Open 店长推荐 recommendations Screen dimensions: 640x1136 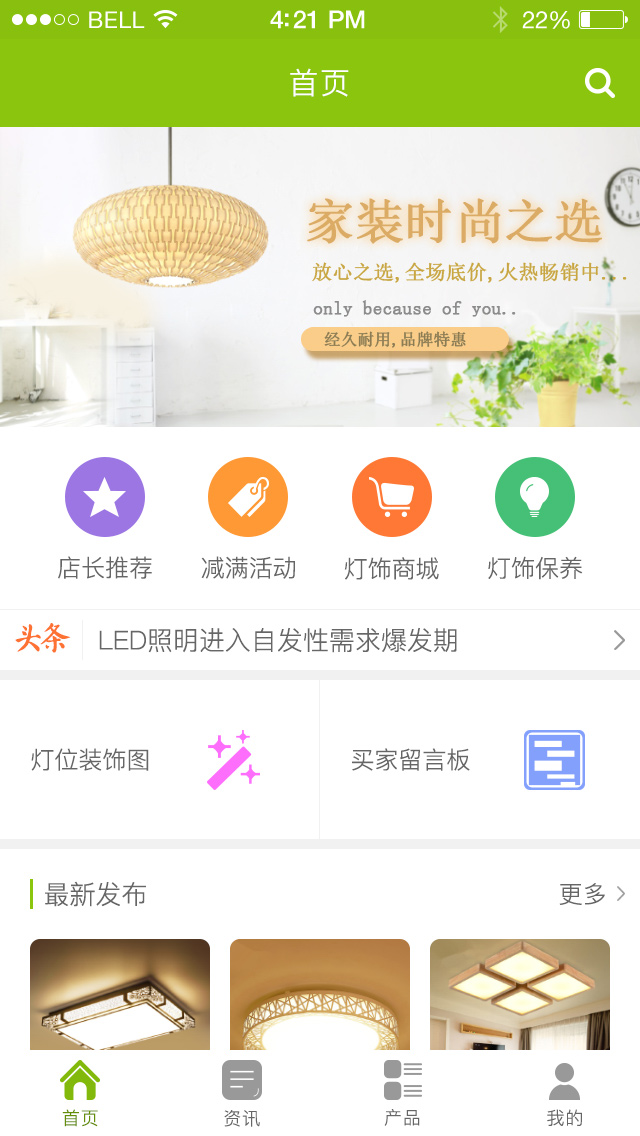(x=105, y=518)
